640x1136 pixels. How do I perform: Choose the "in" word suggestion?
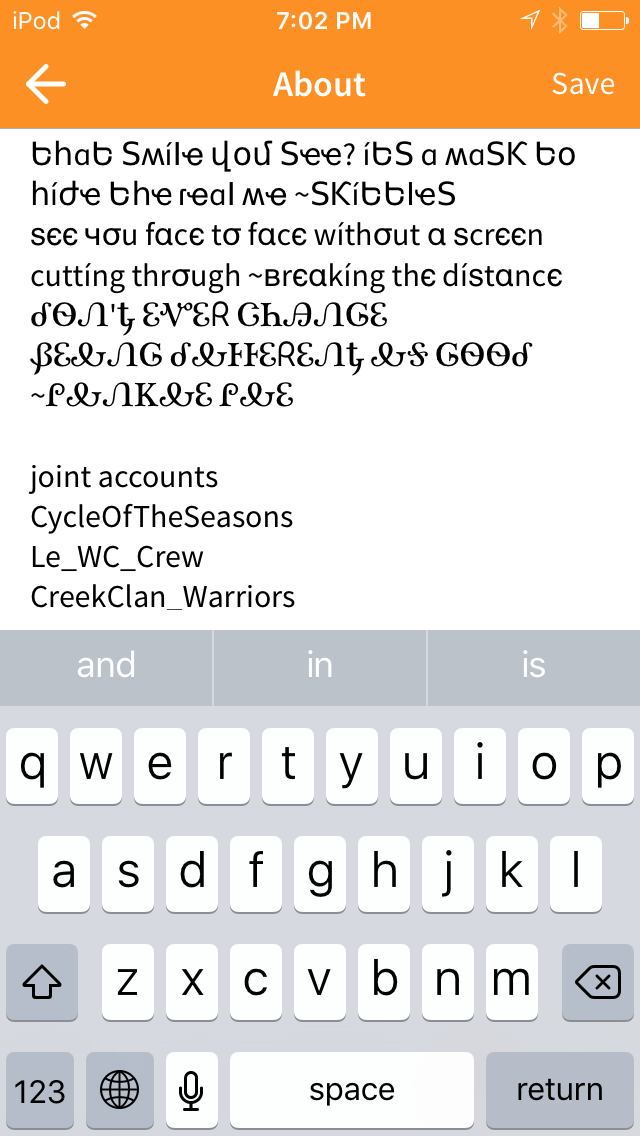320,665
